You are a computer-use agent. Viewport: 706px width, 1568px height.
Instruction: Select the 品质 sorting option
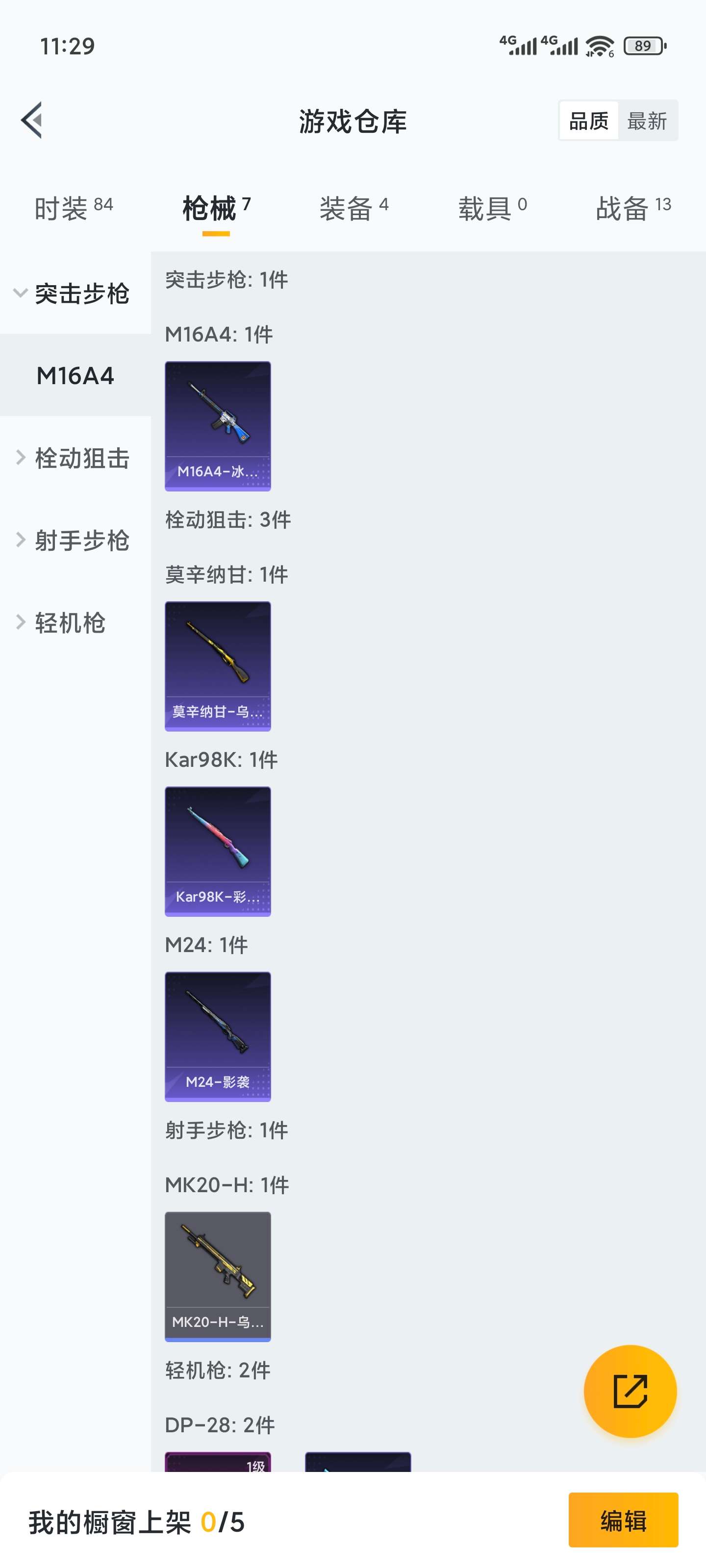[588, 120]
